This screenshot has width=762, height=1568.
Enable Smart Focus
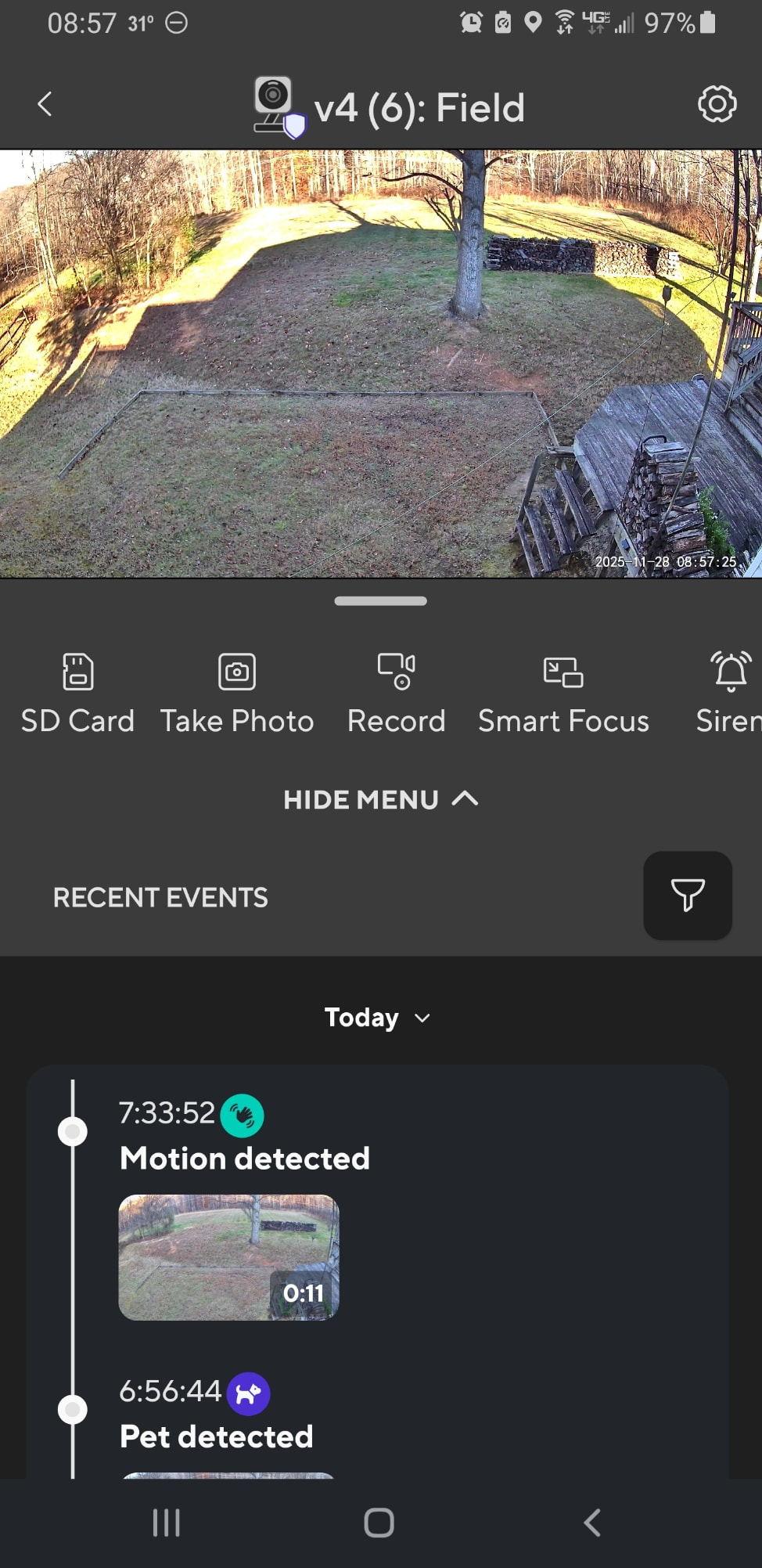(563, 693)
